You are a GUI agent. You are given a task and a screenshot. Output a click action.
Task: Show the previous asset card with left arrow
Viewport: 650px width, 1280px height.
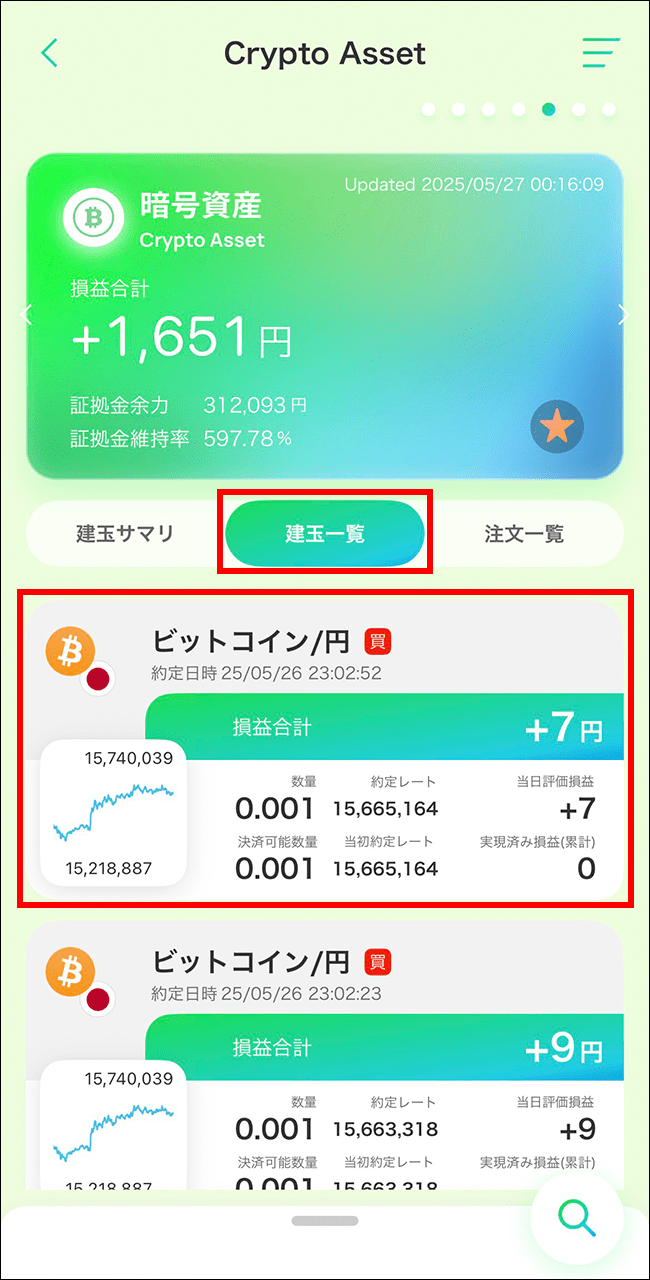click(27, 316)
